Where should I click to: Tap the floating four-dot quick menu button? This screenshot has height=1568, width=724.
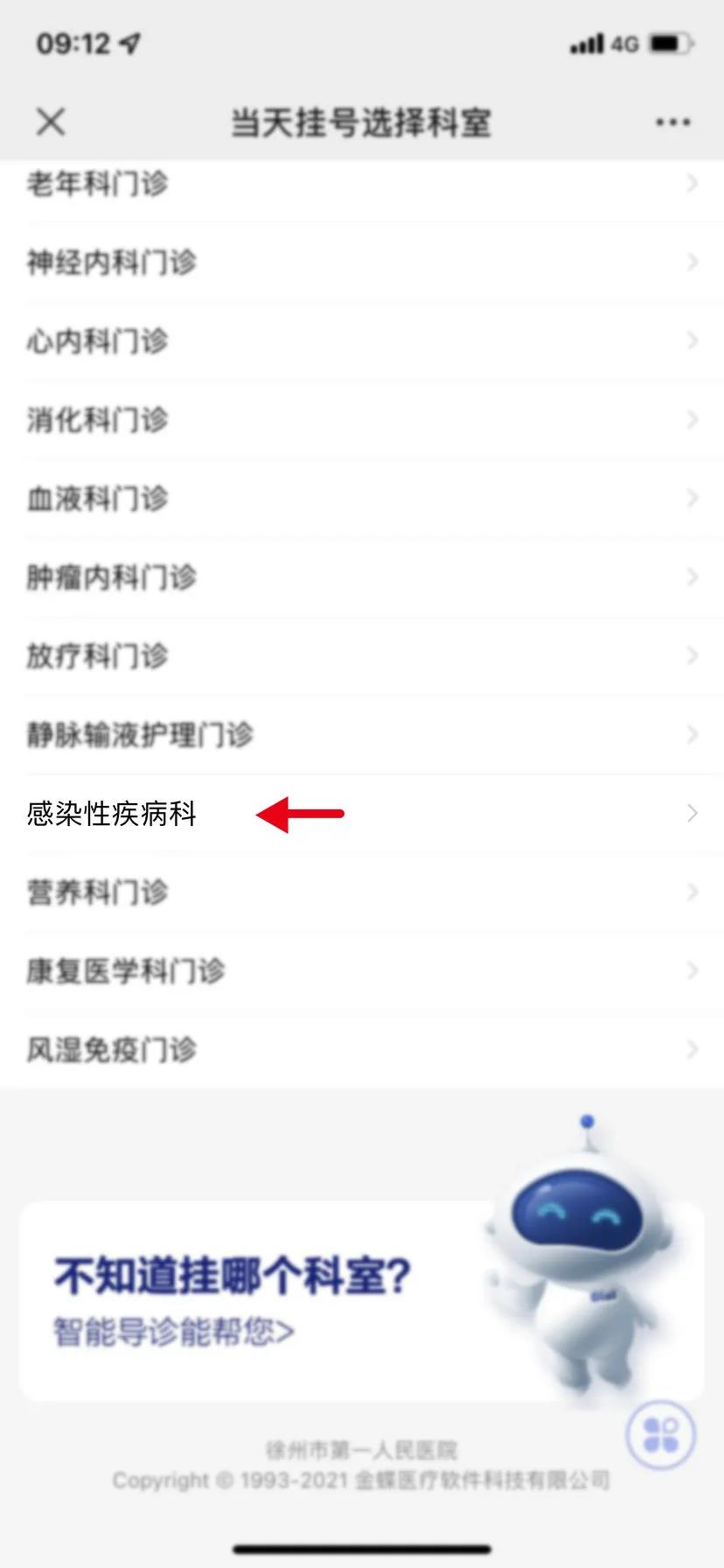(x=661, y=1435)
